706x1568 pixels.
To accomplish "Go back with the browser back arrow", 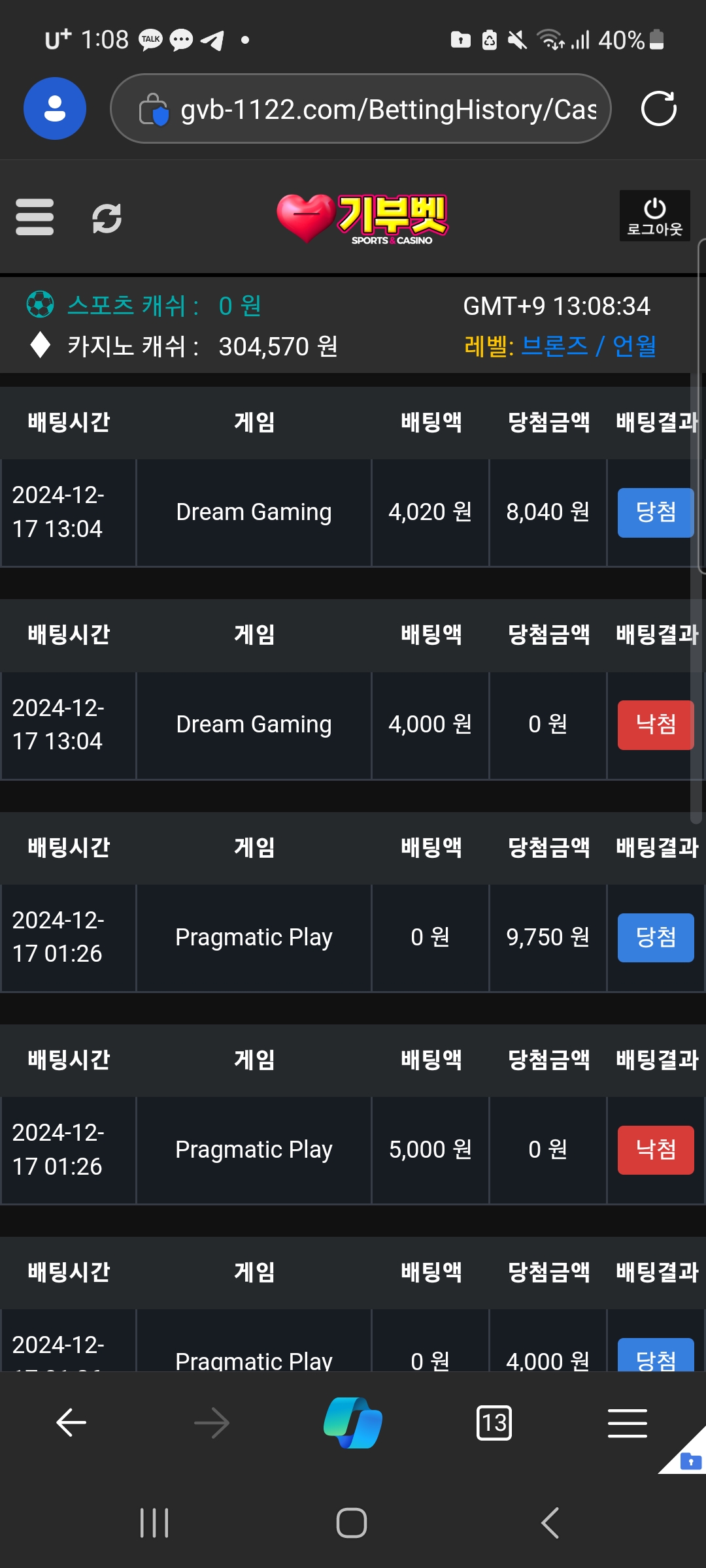I will 71,1422.
